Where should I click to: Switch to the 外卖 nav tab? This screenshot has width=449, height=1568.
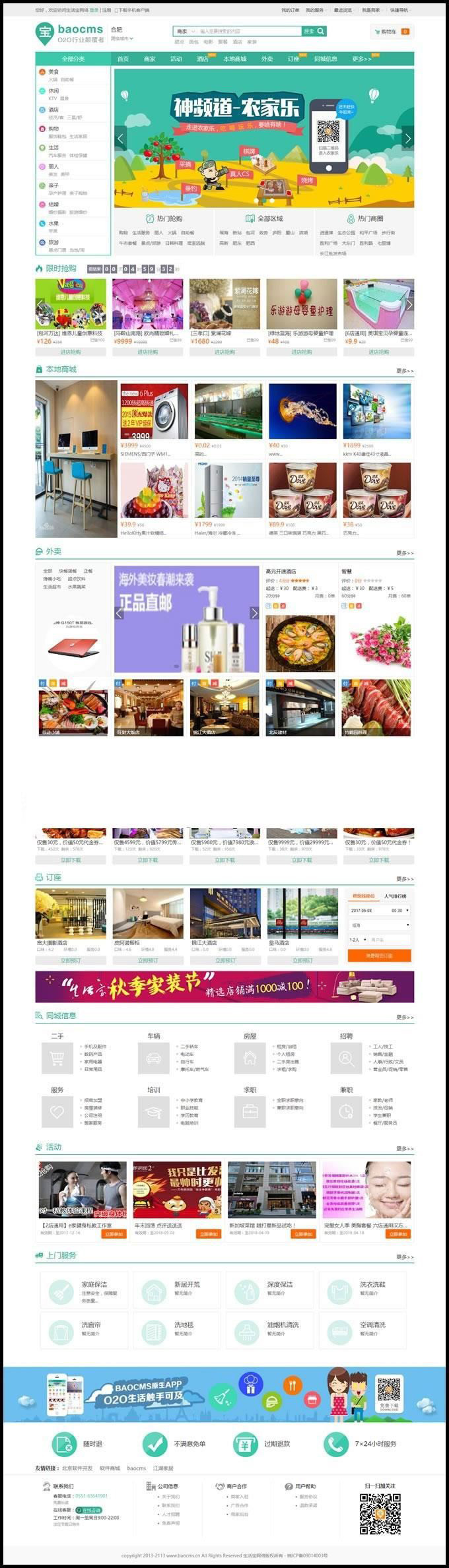(x=267, y=59)
